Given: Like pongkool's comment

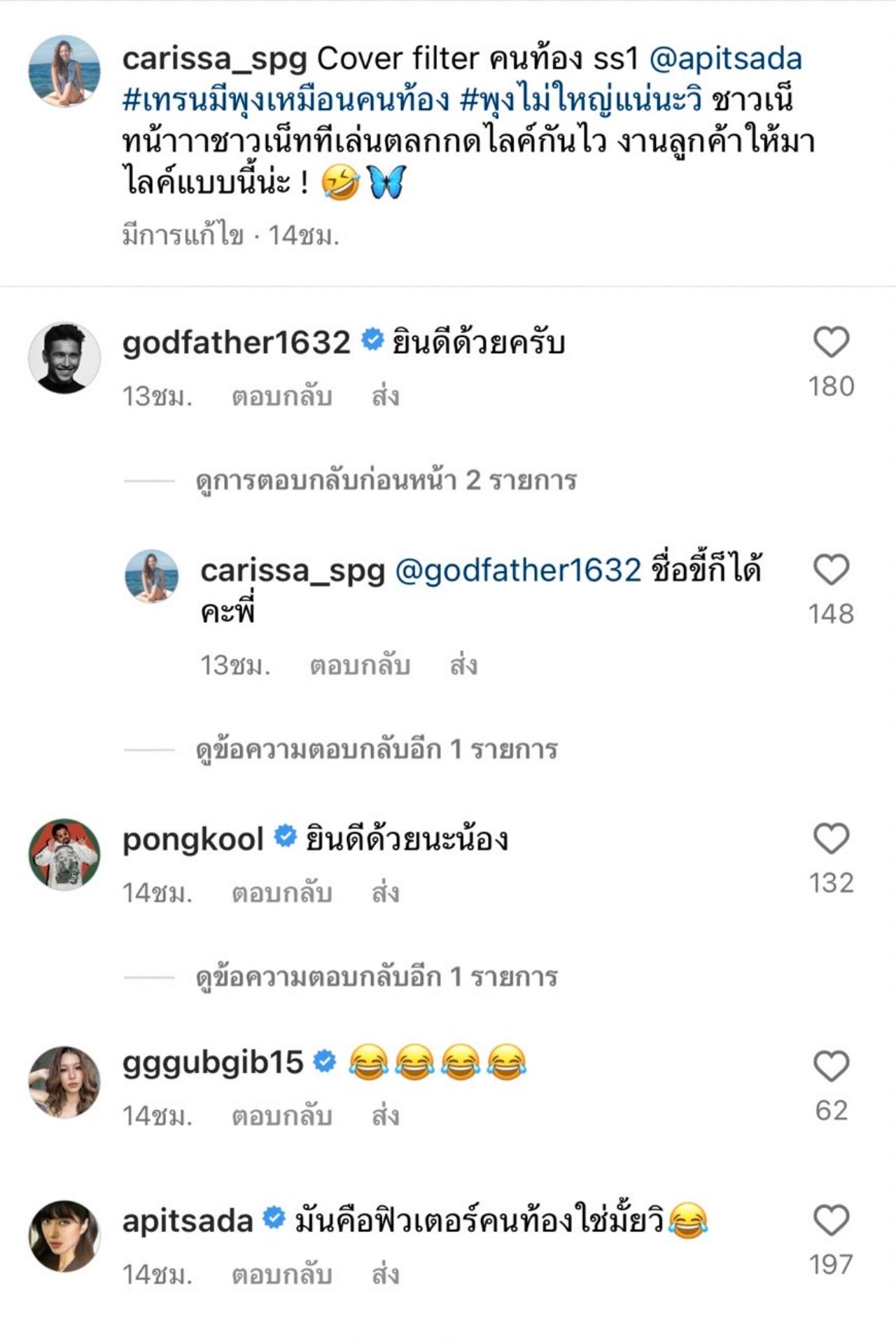Looking at the screenshot, I should 831,839.
